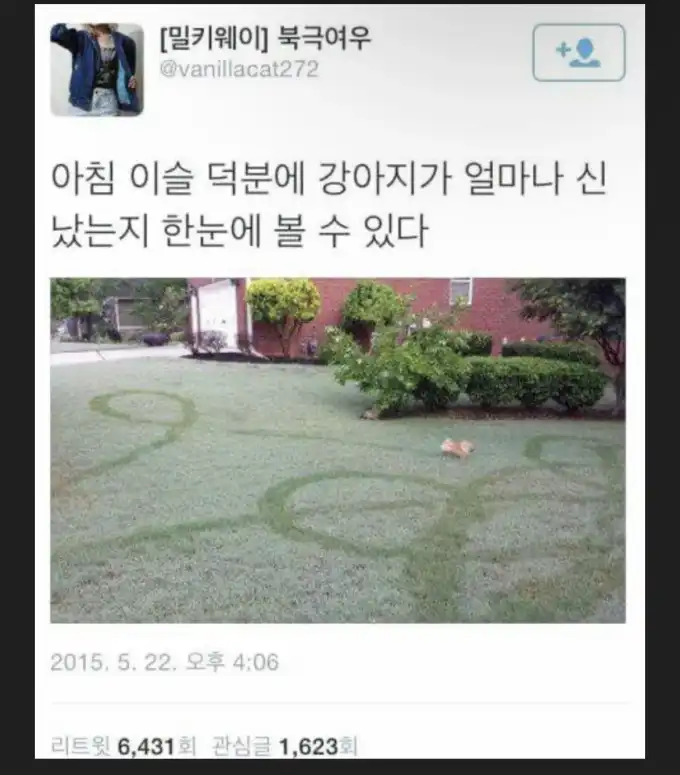This screenshot has width=680, height=775.
Task: Open 북극여우's profile picture
Action: click(x=96, y=69)
